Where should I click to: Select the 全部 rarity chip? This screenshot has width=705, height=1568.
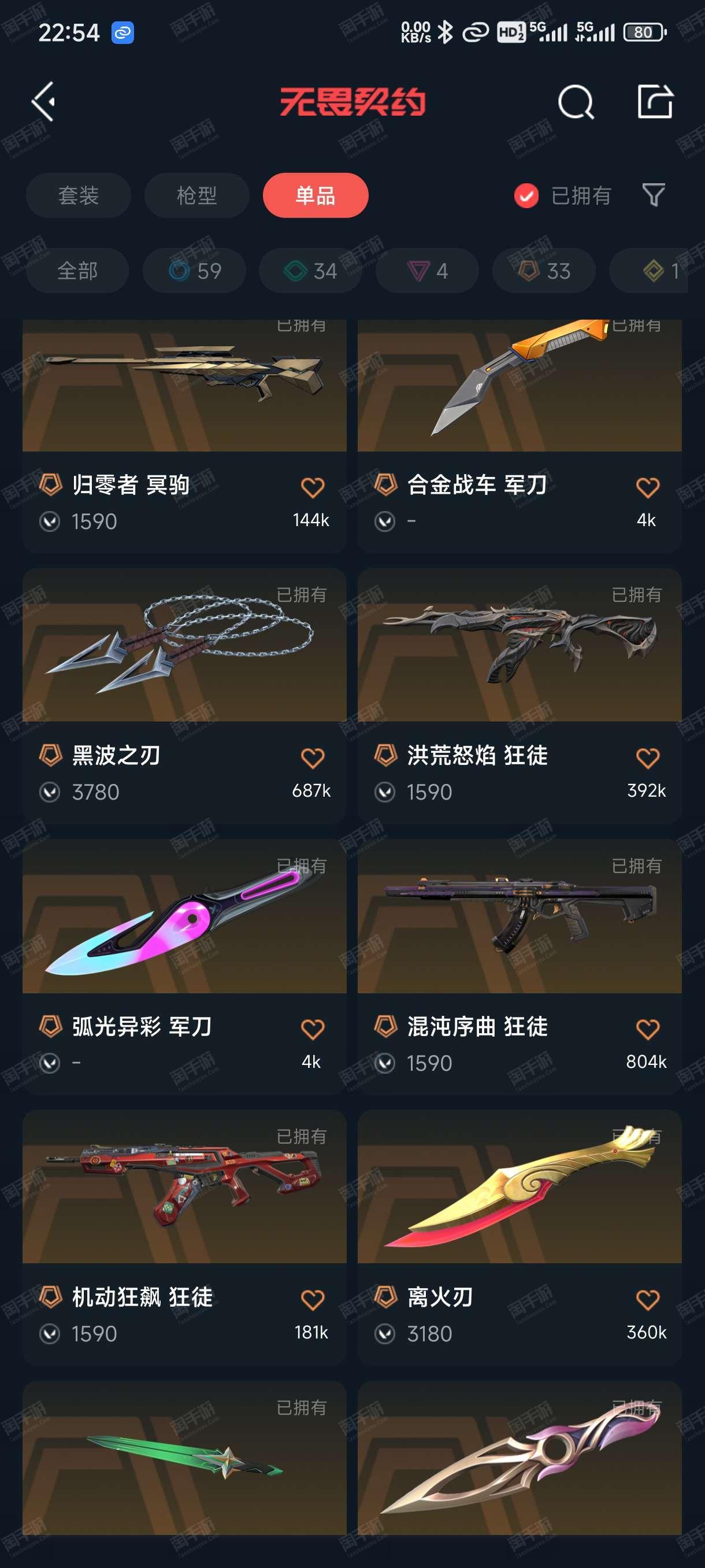77,271
